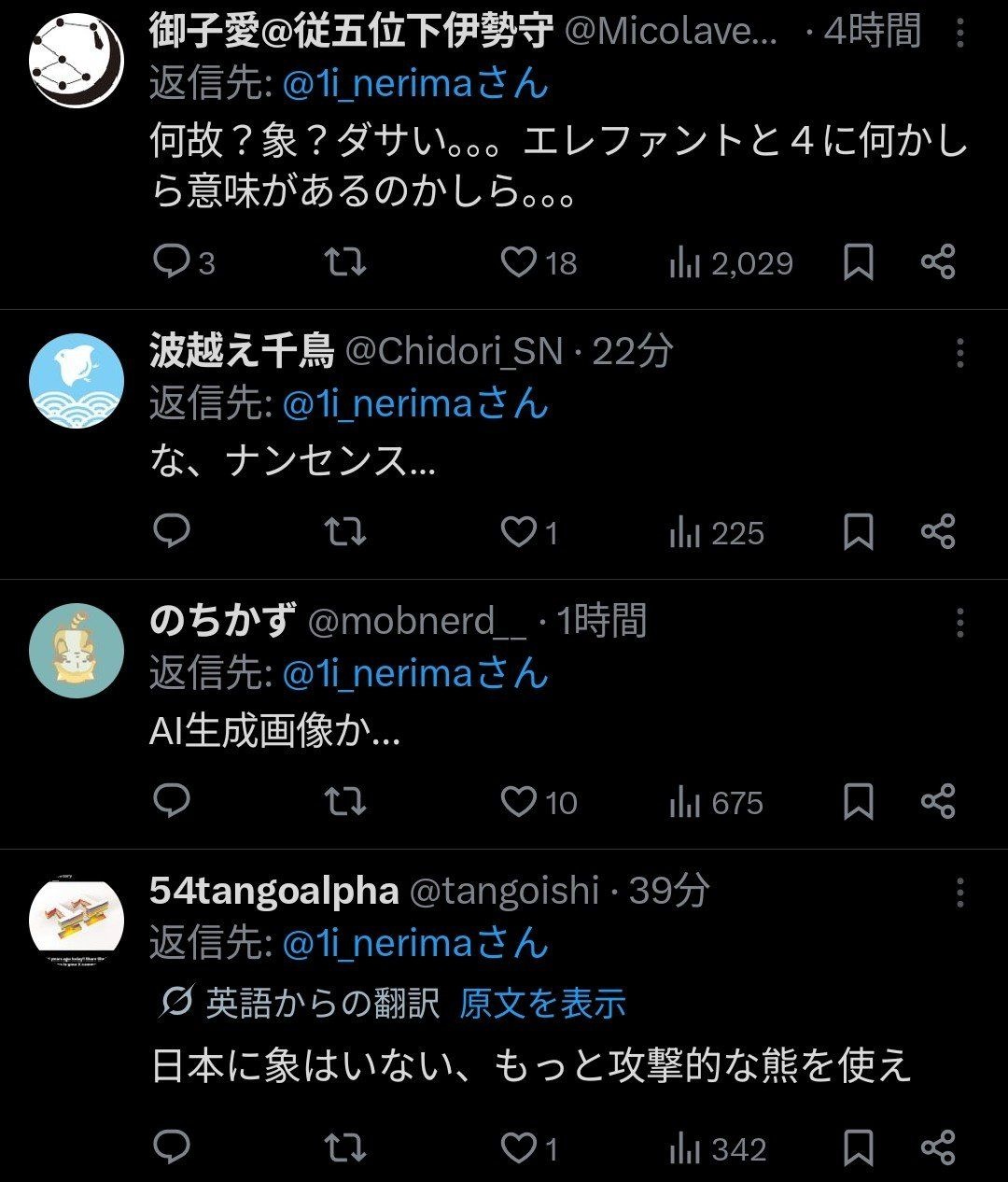Share the post by 波越え千鳥
This screenshot has height=1182, width=1008.
938,532
